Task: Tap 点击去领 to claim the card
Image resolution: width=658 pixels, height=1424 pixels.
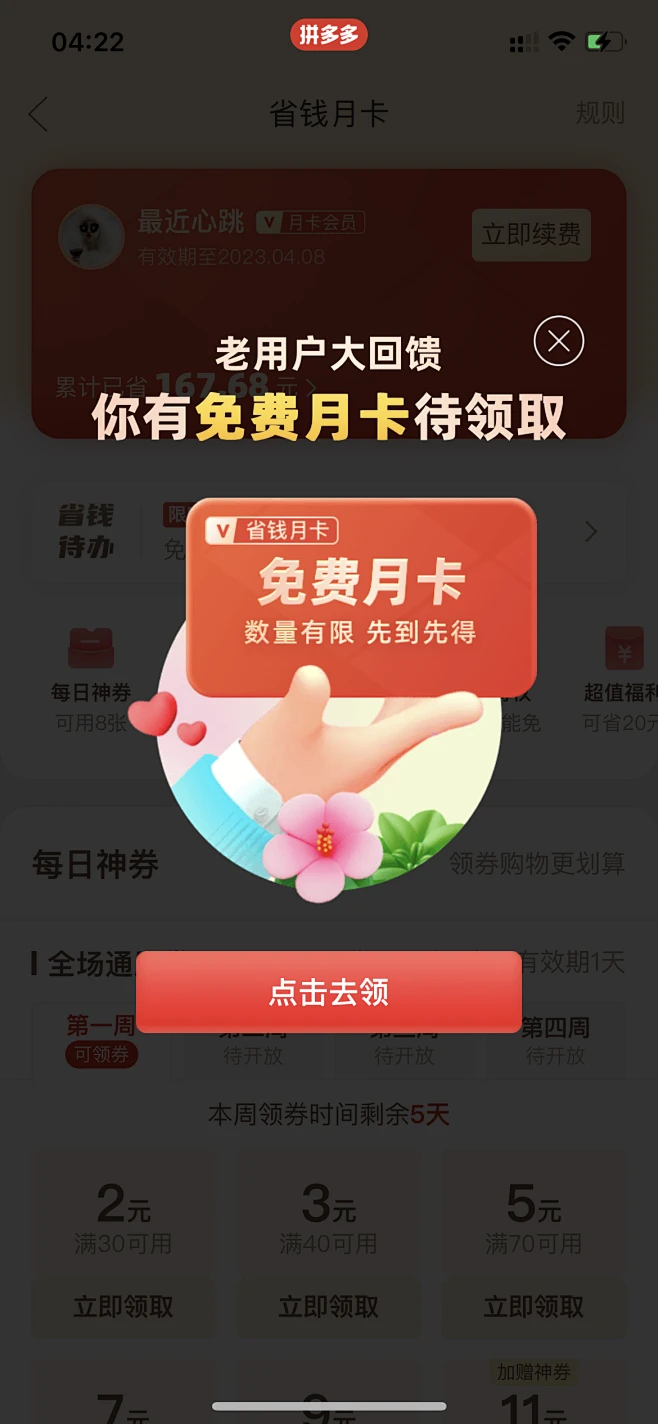Action: 329,992
